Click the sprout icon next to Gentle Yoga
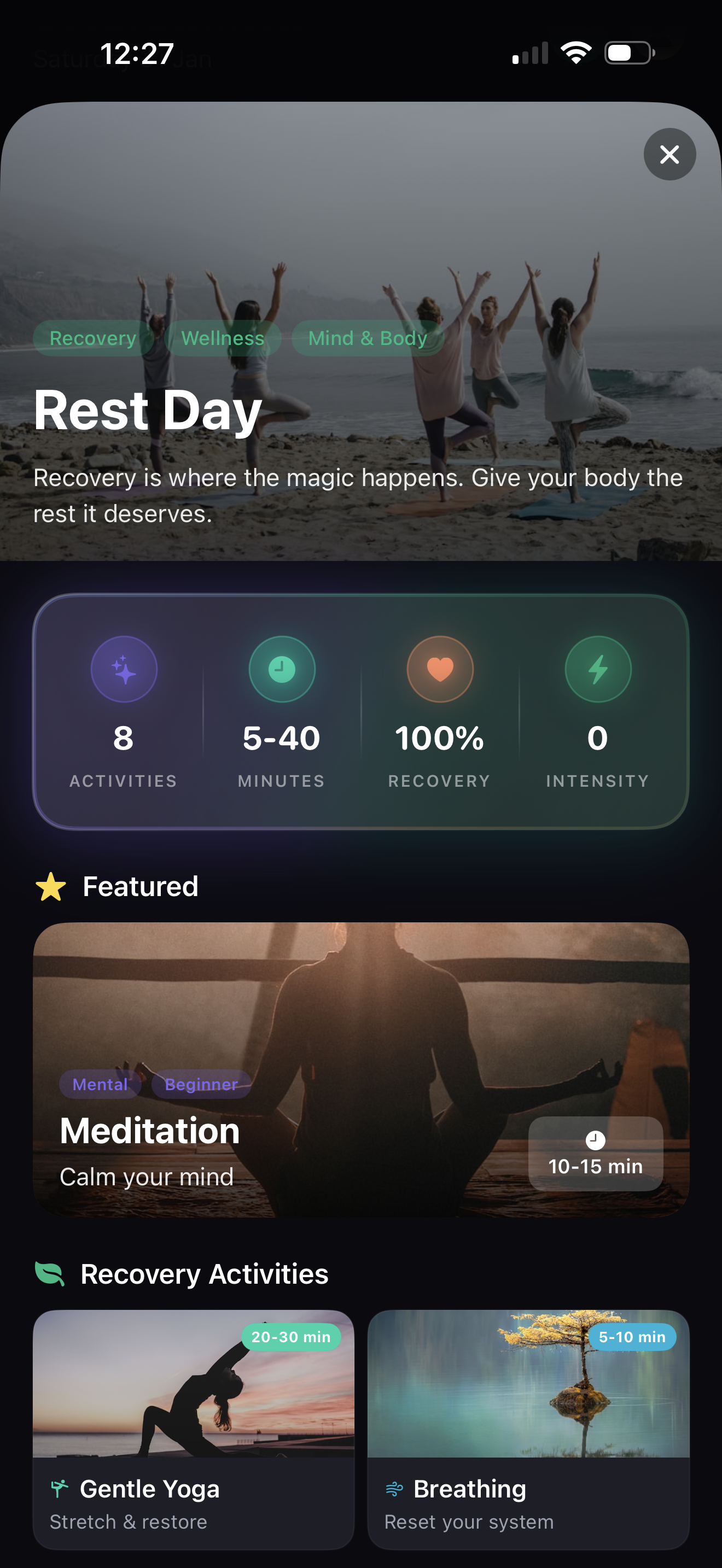The image size is (722, 1568). coord(61,1489)
